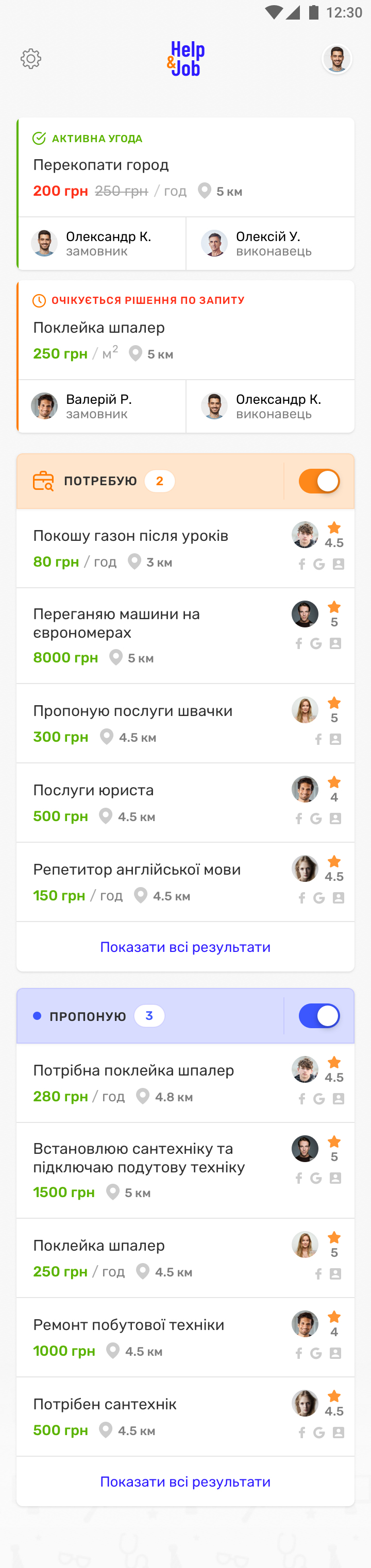Screen dimensions: 371x1568
Task: Open the 'Послуги юриста' offer
Action: [94, 790]
